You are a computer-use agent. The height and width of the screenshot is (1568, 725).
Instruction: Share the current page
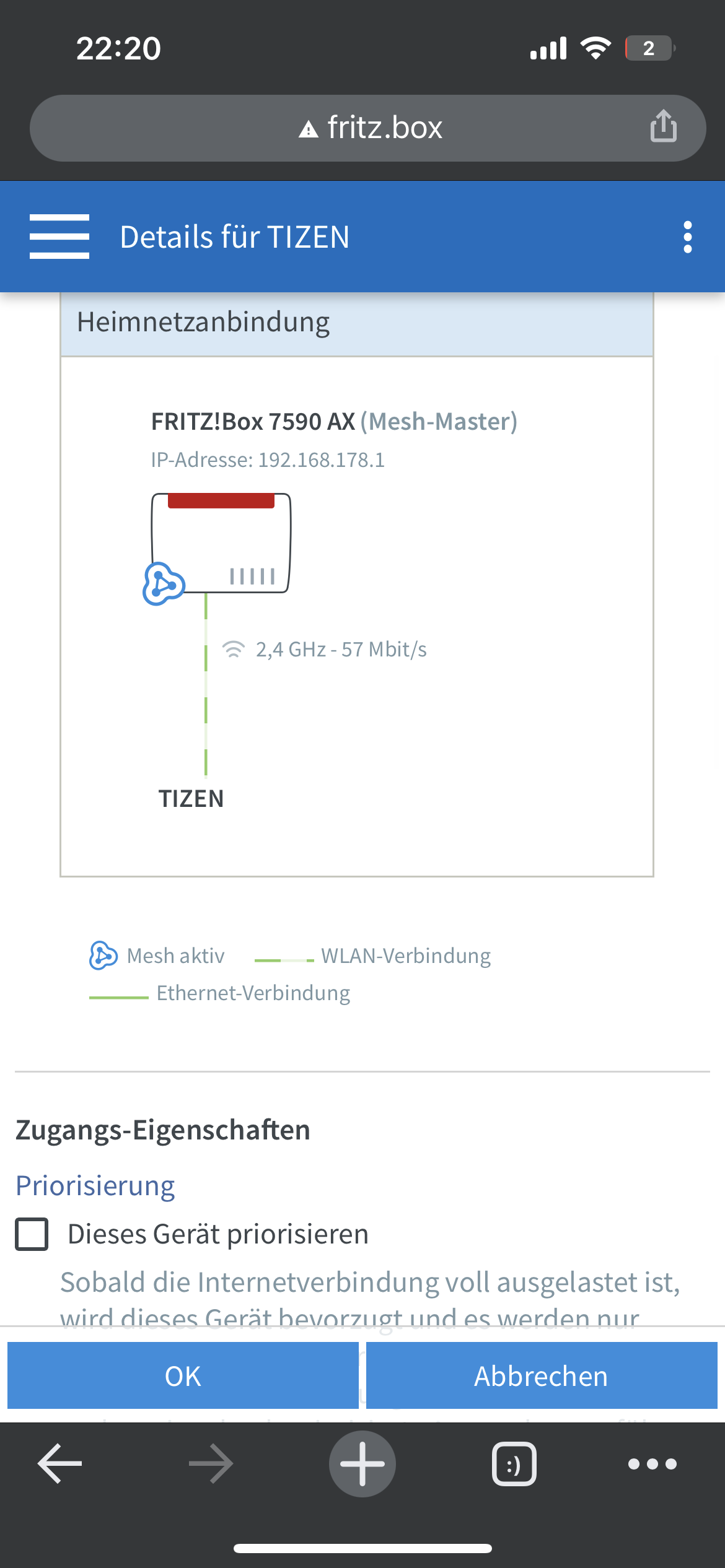pos(663,126)
